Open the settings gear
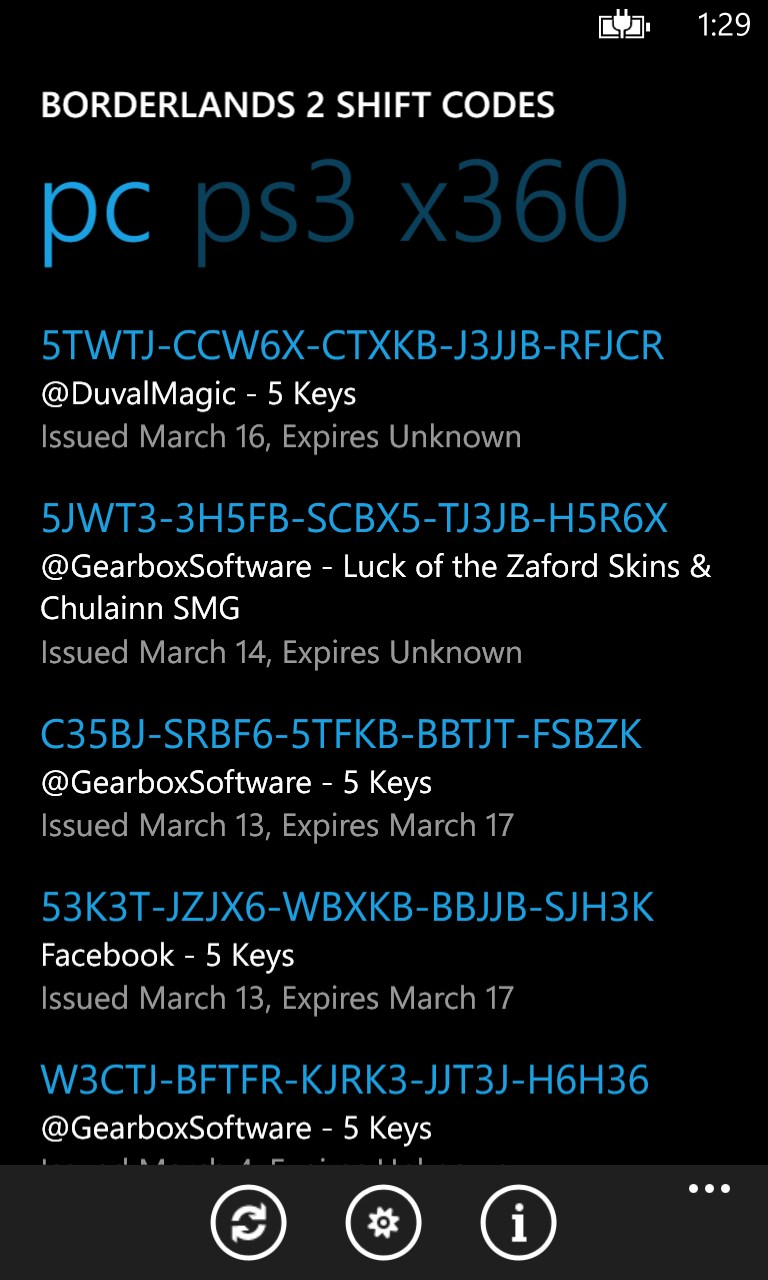Image resolution: width=768 pixels, height=1280 pixels. (x=383, y=1223)
